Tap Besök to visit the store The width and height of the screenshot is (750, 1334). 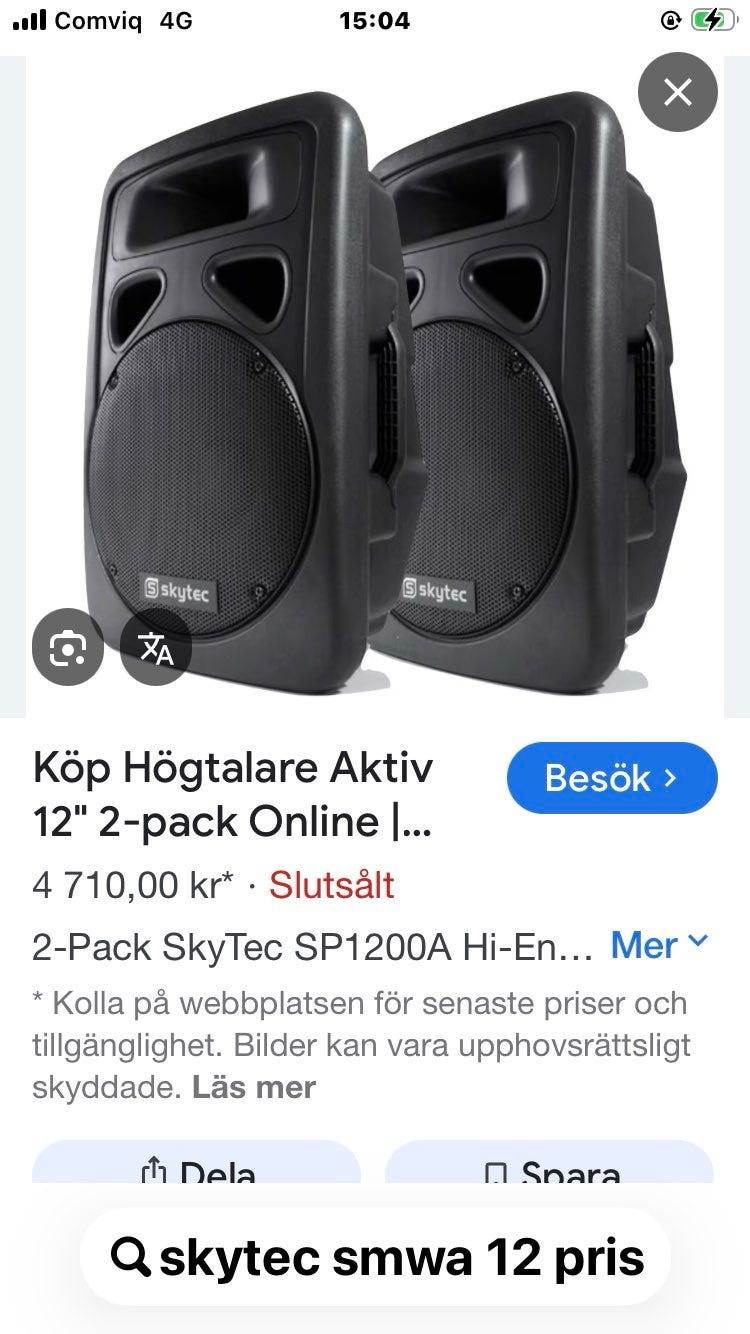612,778
